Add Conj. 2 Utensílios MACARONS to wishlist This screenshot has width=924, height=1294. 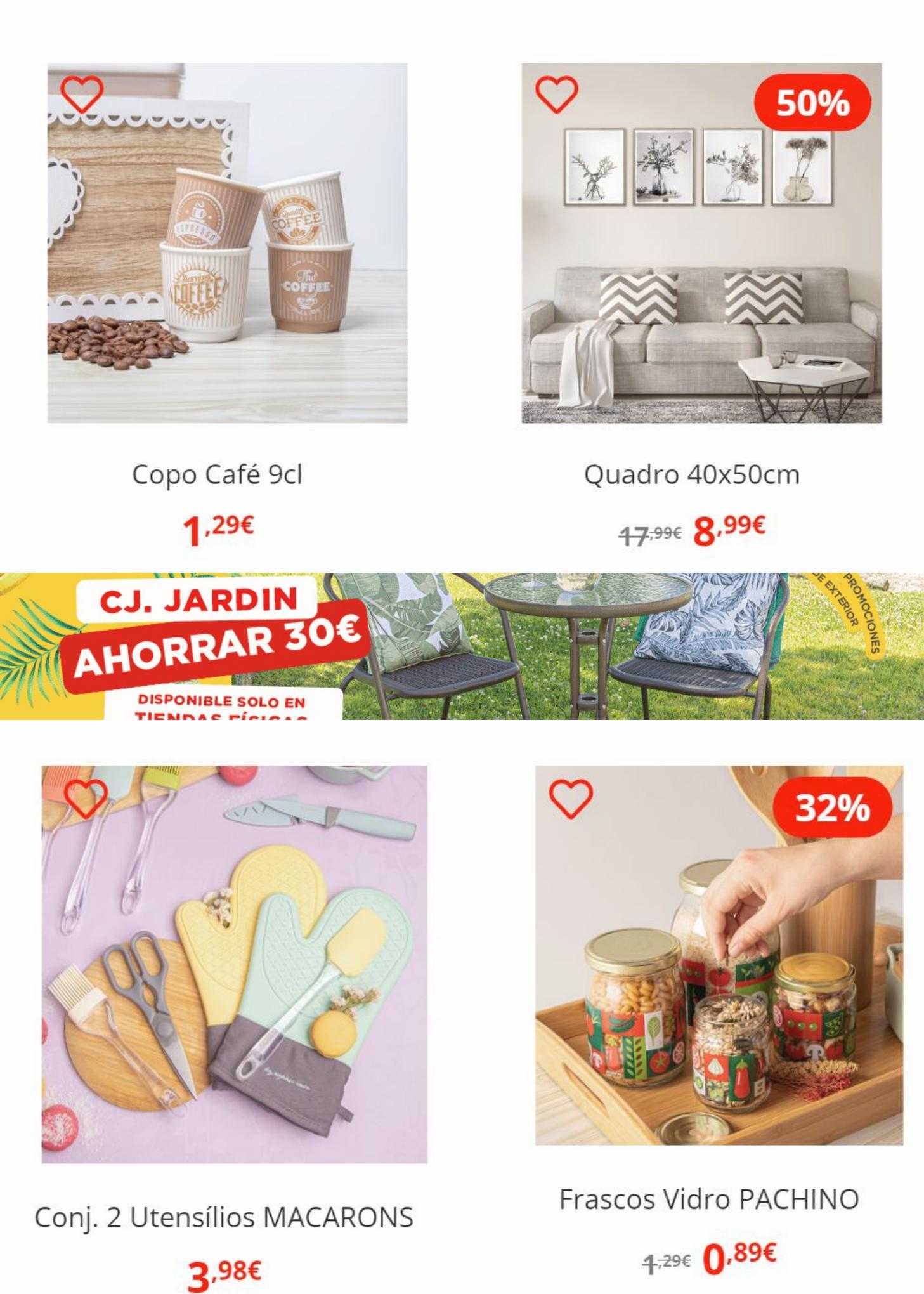tap(87, 797)
